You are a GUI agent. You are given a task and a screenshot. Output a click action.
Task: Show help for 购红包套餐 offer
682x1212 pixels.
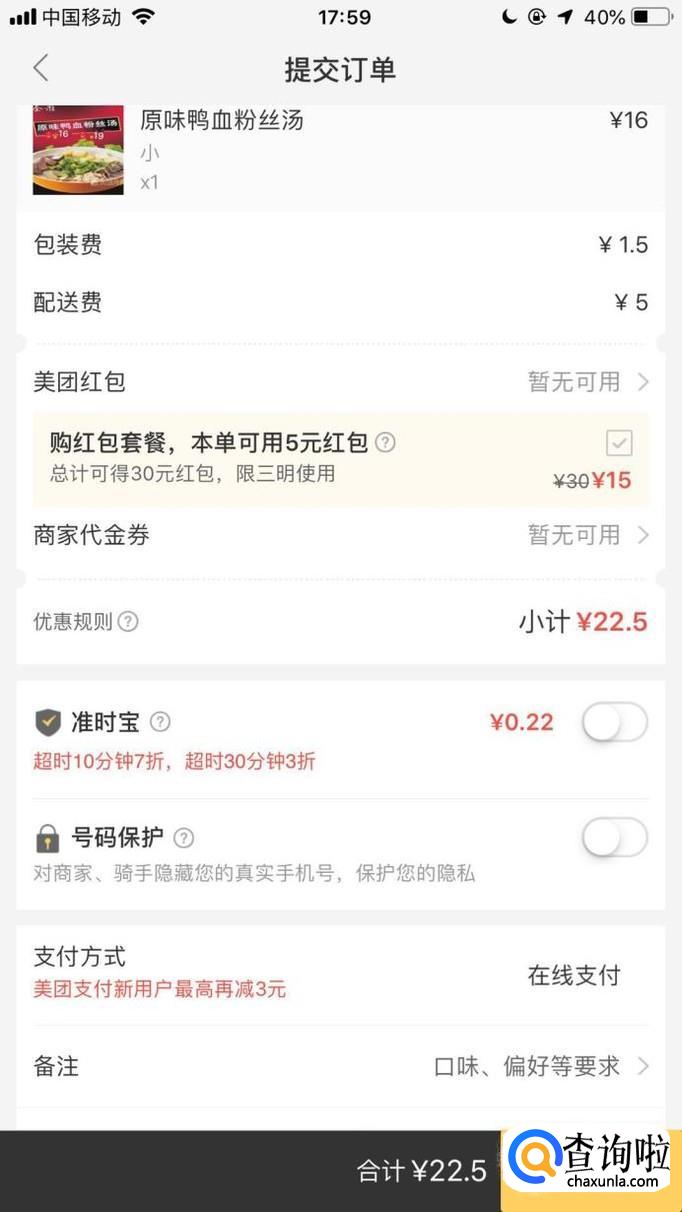point(385,442)
